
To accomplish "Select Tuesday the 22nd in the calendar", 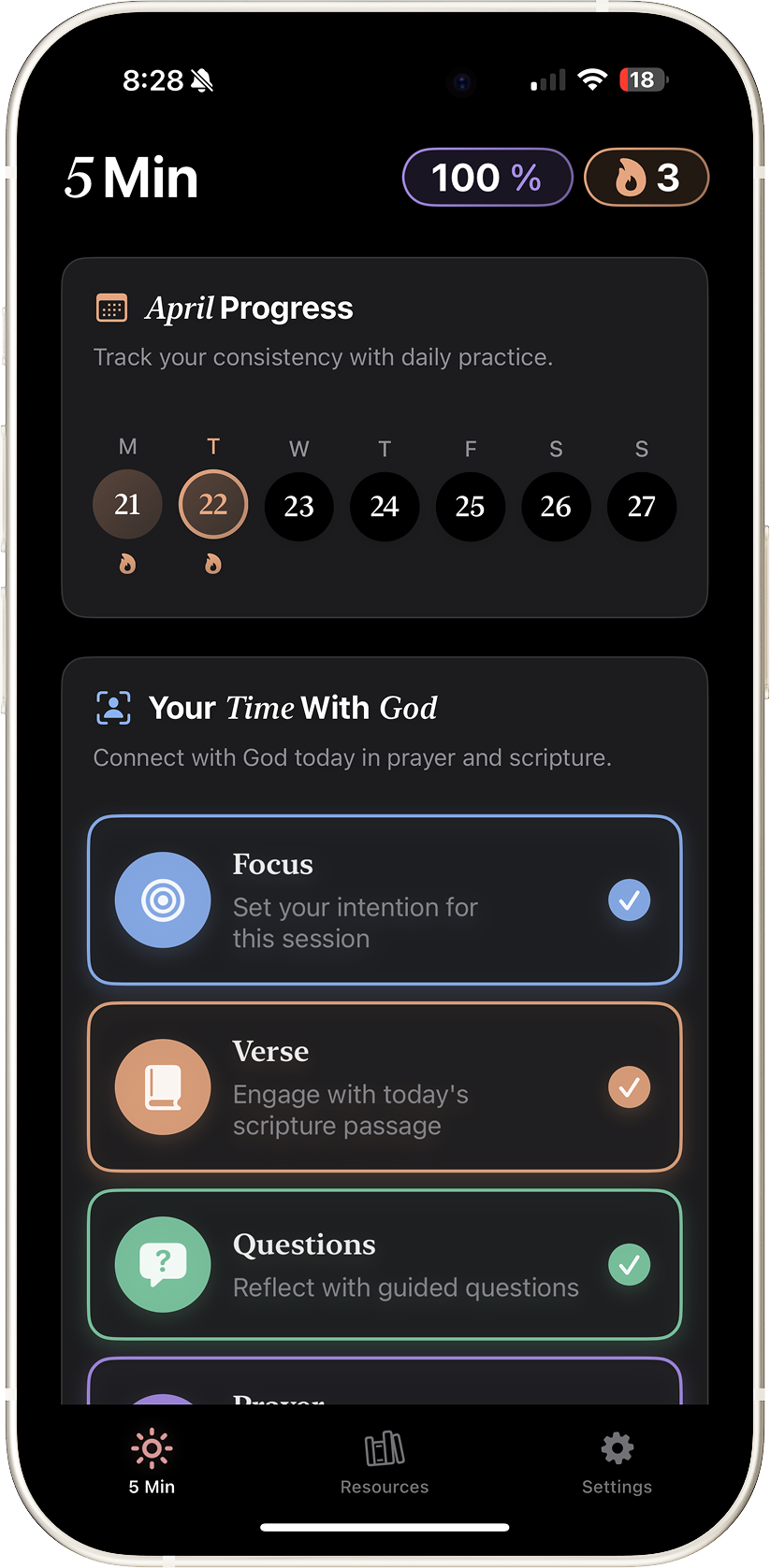I will coord(213,505).
